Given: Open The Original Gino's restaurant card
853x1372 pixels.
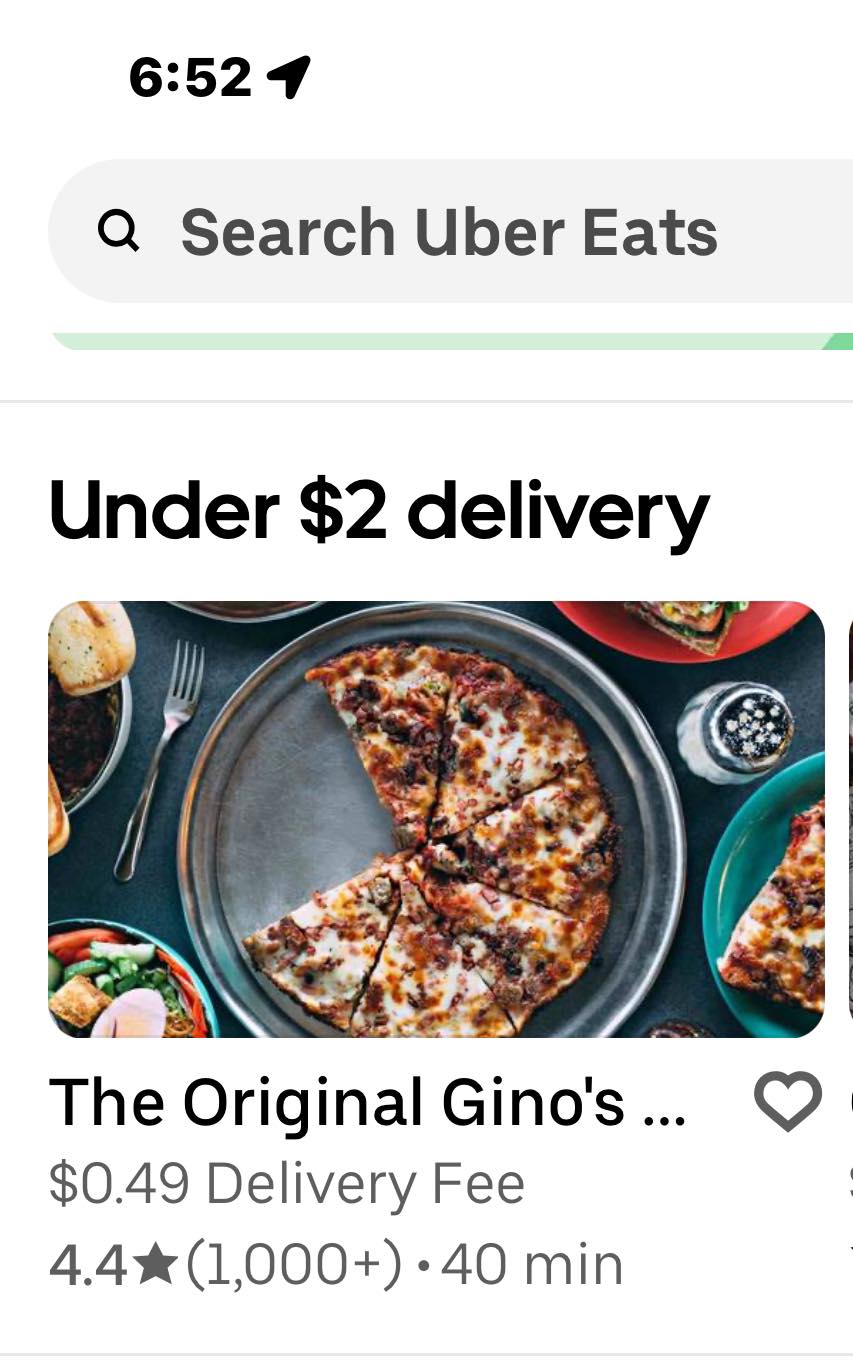Looking at the screenshot, I should [436, 818].
